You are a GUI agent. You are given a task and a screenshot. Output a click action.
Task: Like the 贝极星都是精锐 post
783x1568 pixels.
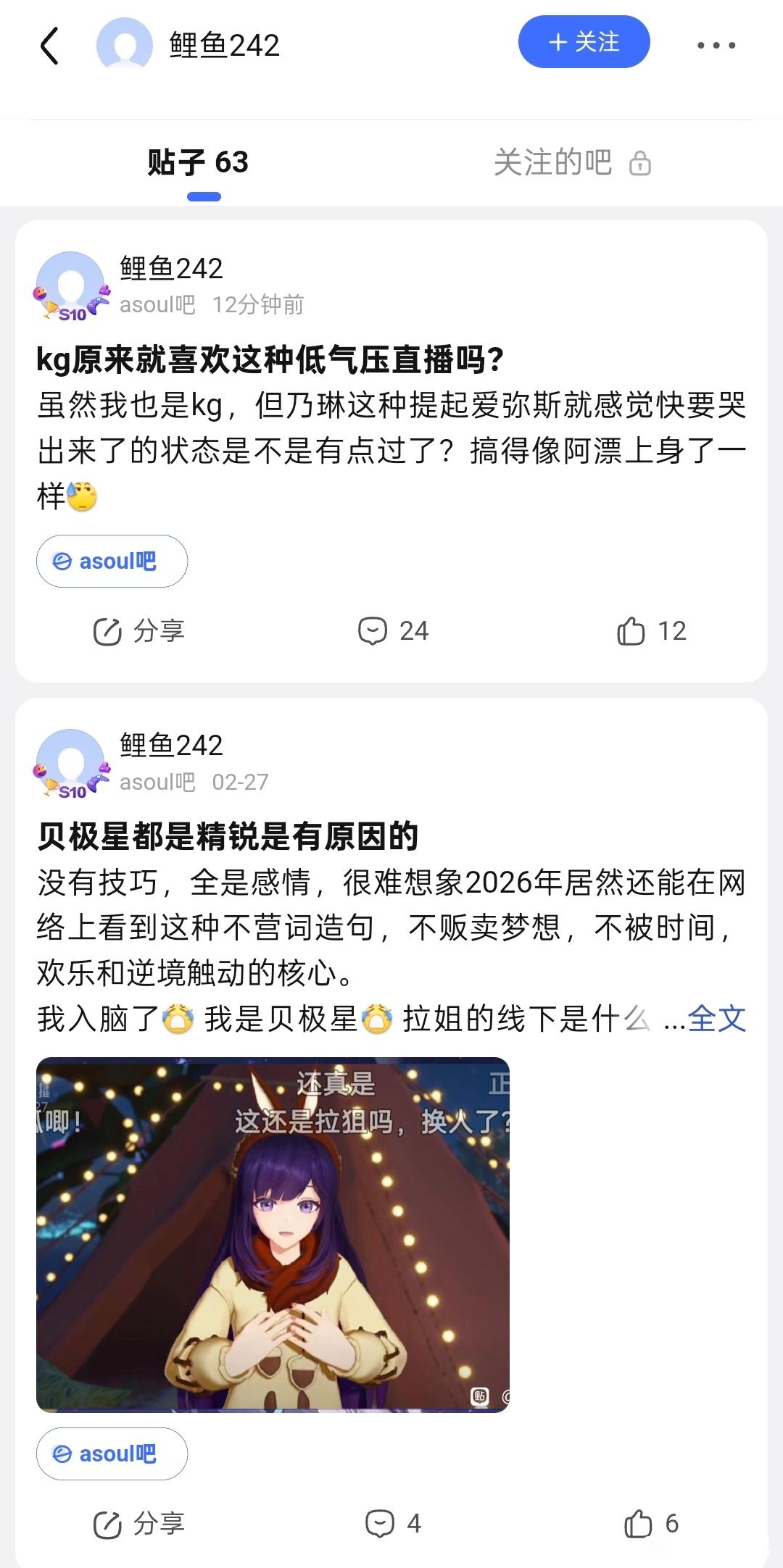(x=651, y=1524)
